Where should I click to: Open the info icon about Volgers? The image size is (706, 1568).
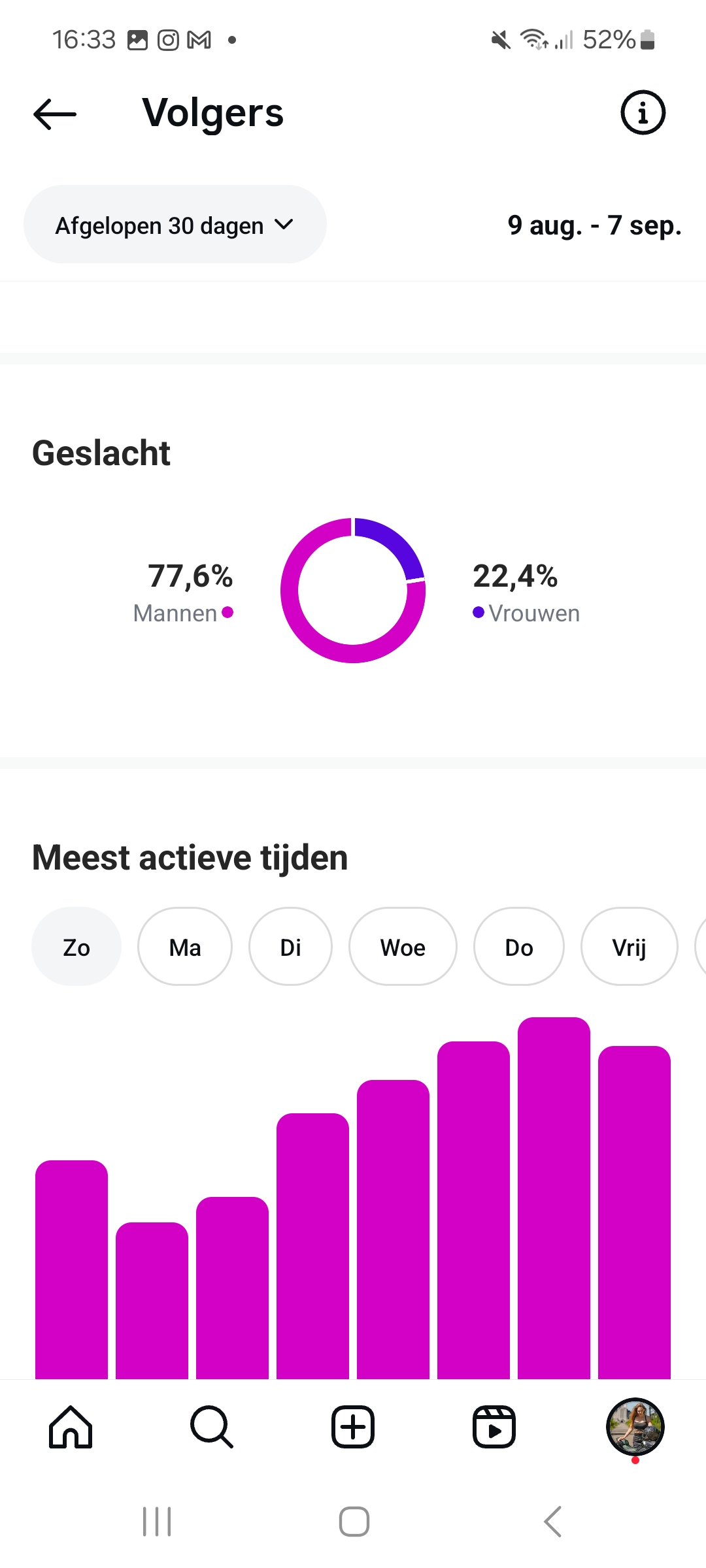click(643, 113)
